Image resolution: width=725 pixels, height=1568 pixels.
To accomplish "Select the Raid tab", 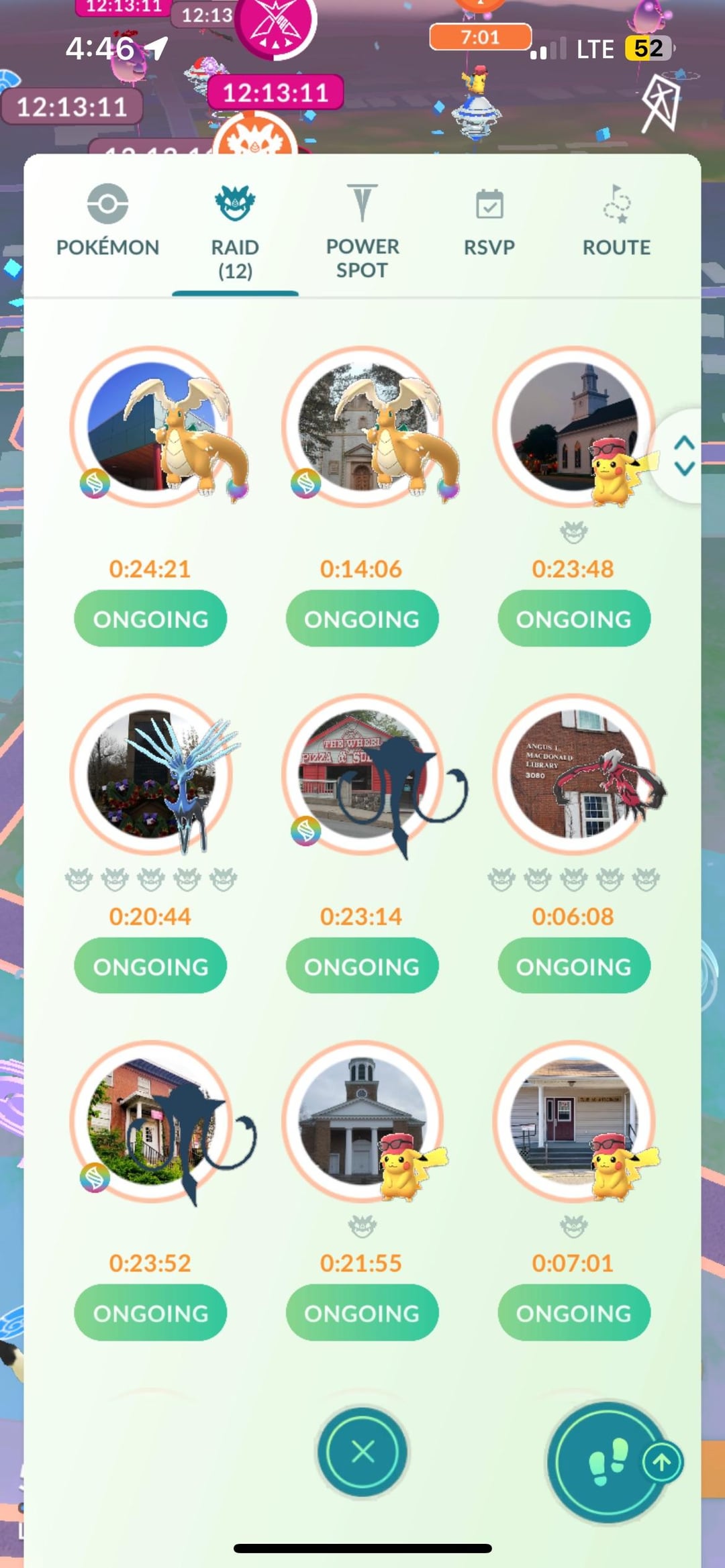I will pos(234,231).
